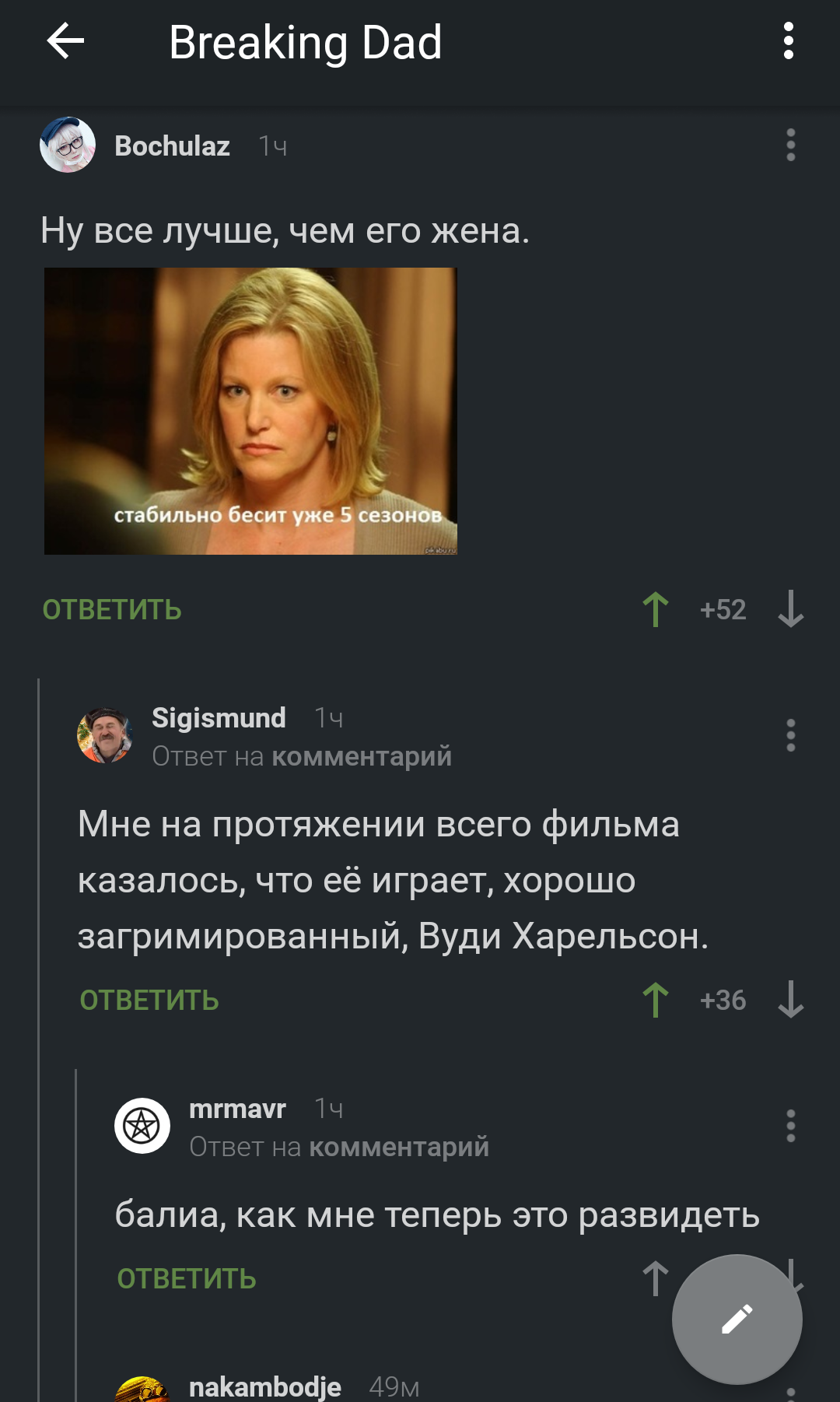View the image in Bochulaz's comment
The image size is (840, 1402).
tap(250, 411)
